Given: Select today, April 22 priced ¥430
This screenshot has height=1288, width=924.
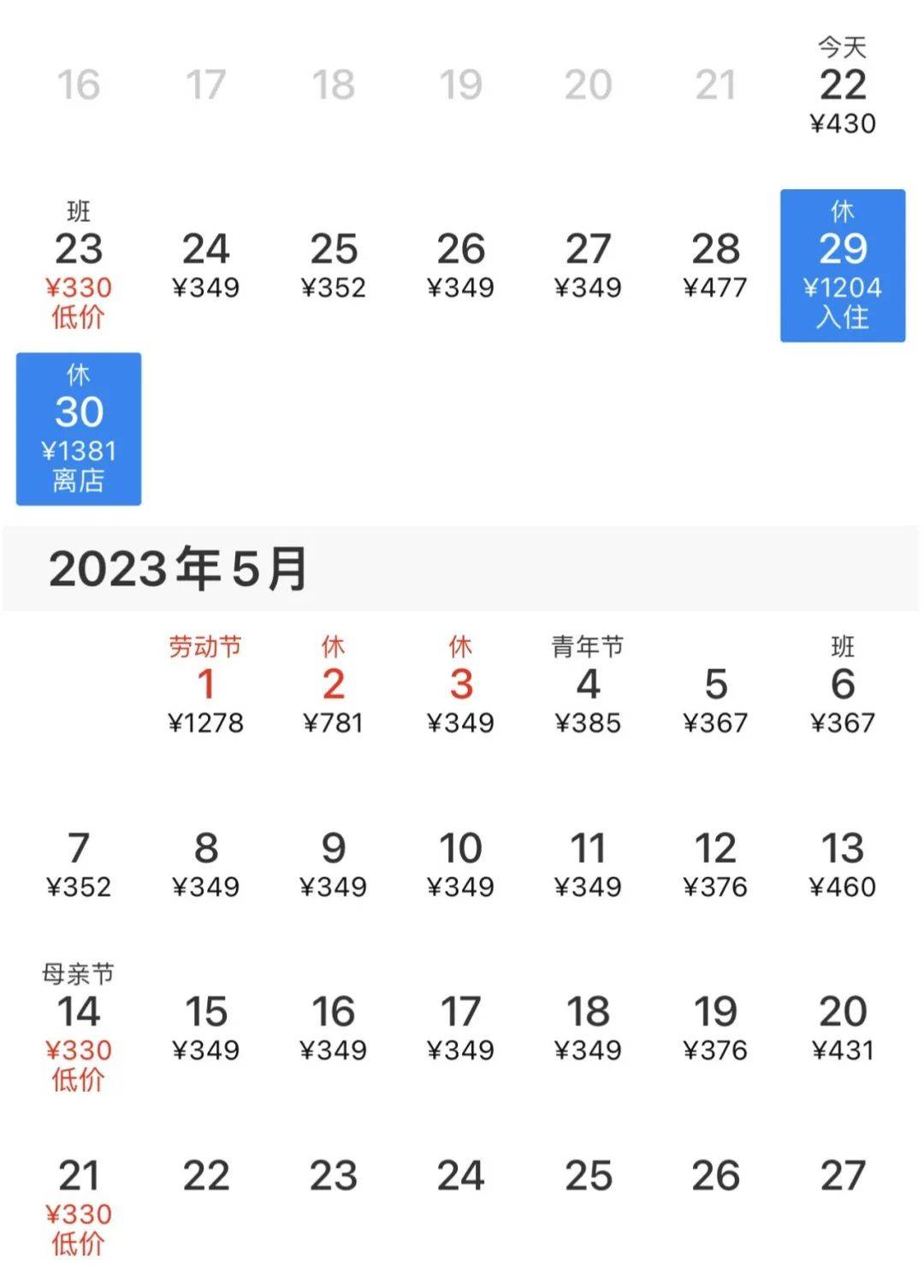Looking at the screenshot, I should 843,86.
